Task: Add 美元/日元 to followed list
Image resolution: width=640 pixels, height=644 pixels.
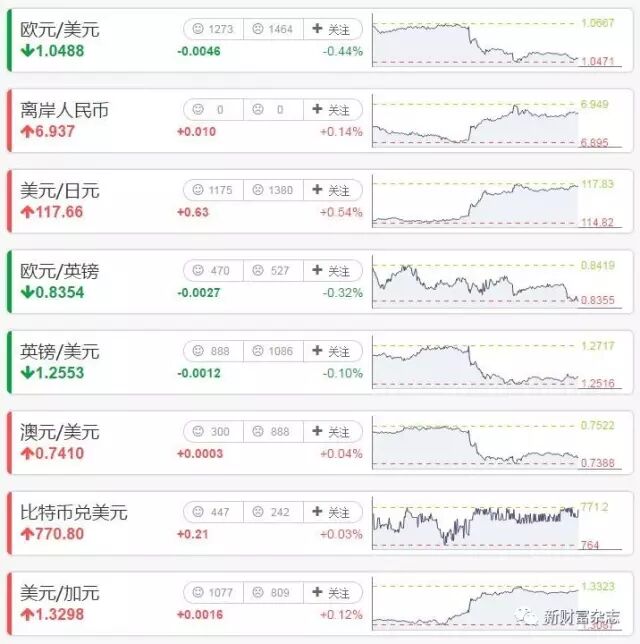Action: coord(332,190)
